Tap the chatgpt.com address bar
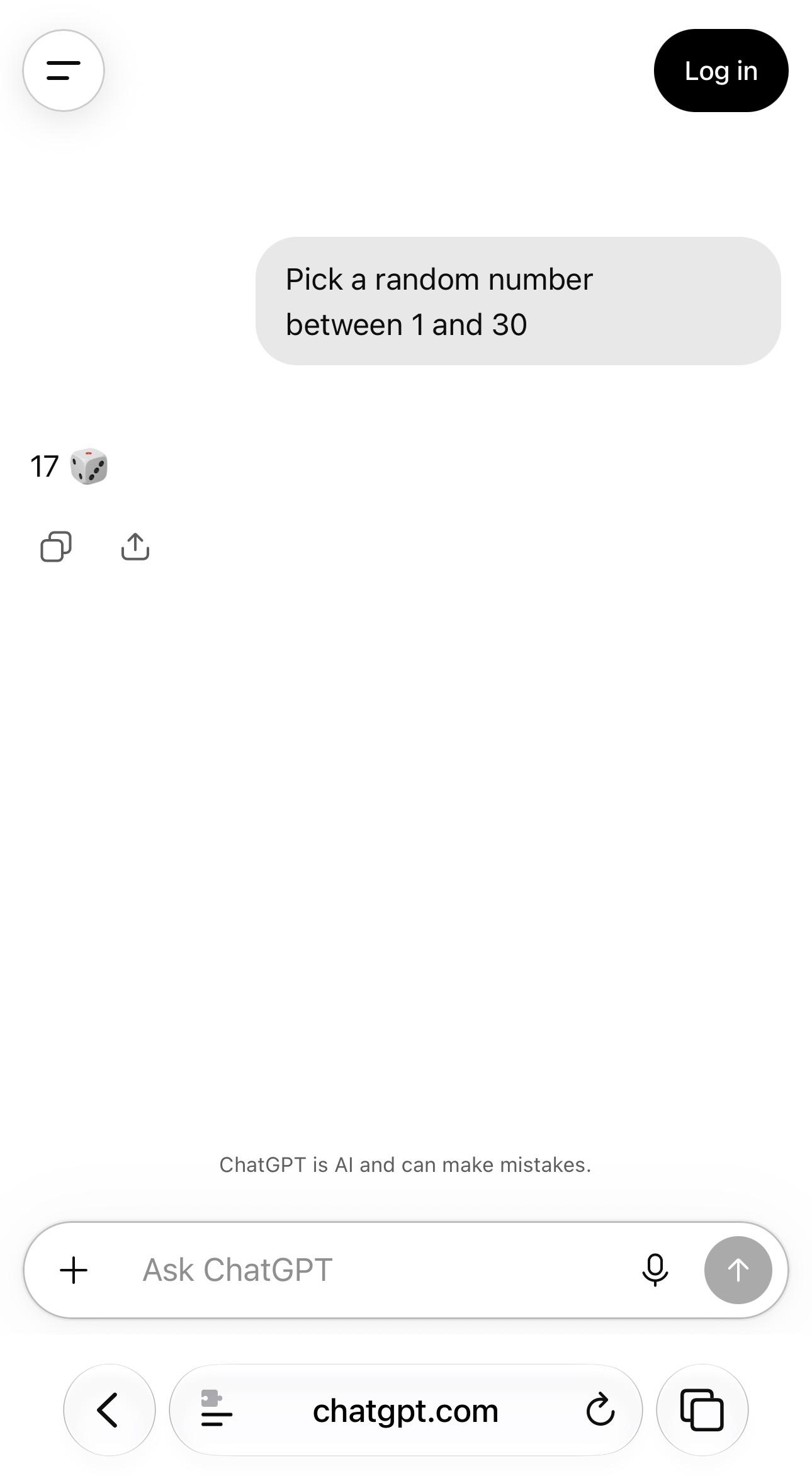The height and width of the screenshot is (1483, 812). coord(405,1410)
